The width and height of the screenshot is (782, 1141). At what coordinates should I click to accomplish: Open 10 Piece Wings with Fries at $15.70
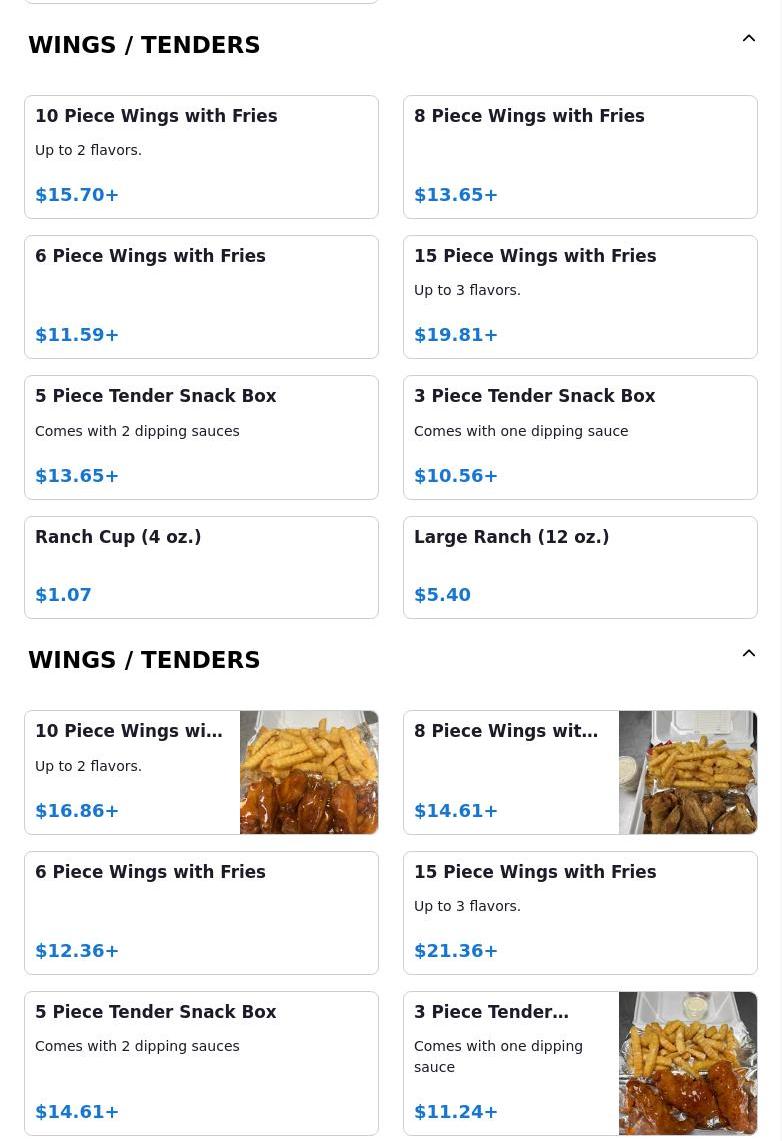point(201,157)
